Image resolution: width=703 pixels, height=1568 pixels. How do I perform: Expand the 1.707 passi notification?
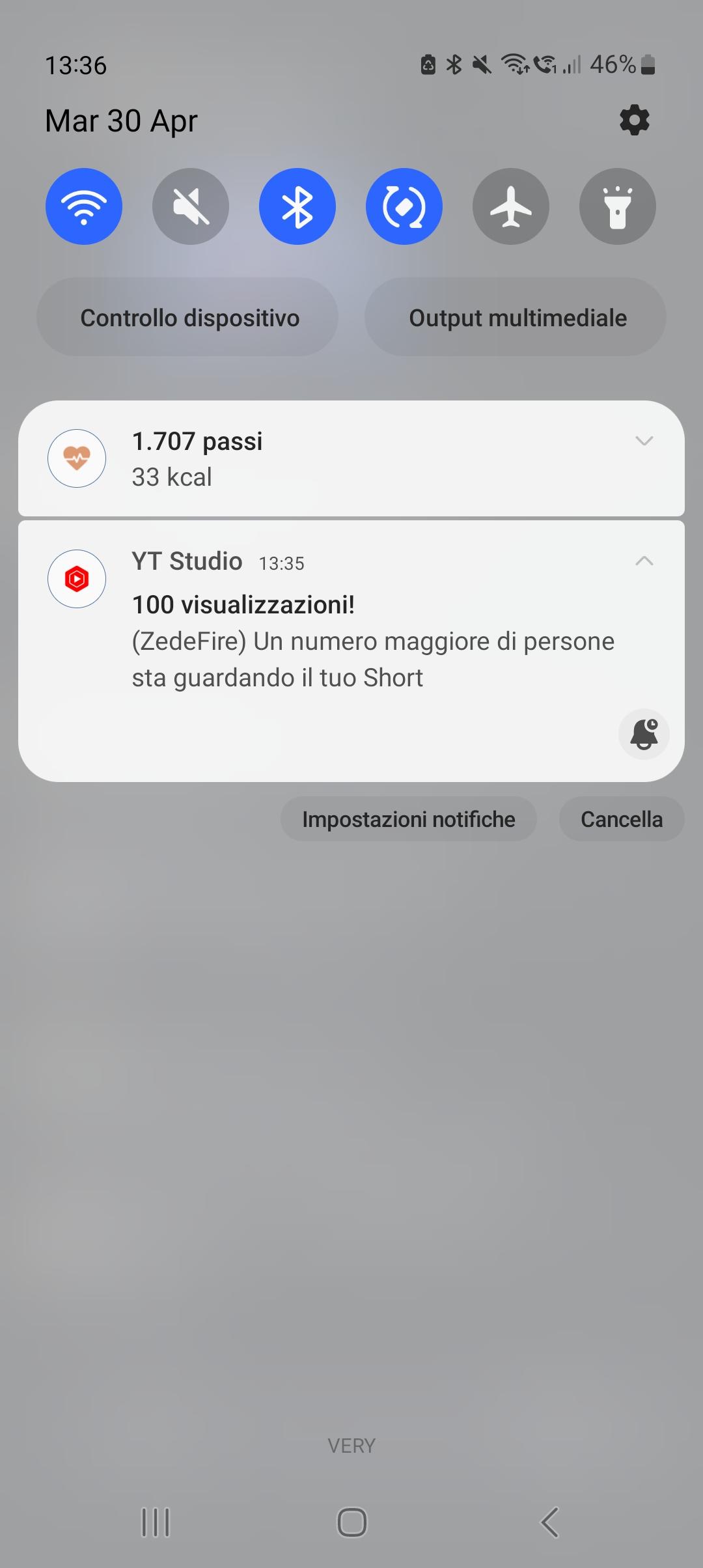(x=644, y=441)
